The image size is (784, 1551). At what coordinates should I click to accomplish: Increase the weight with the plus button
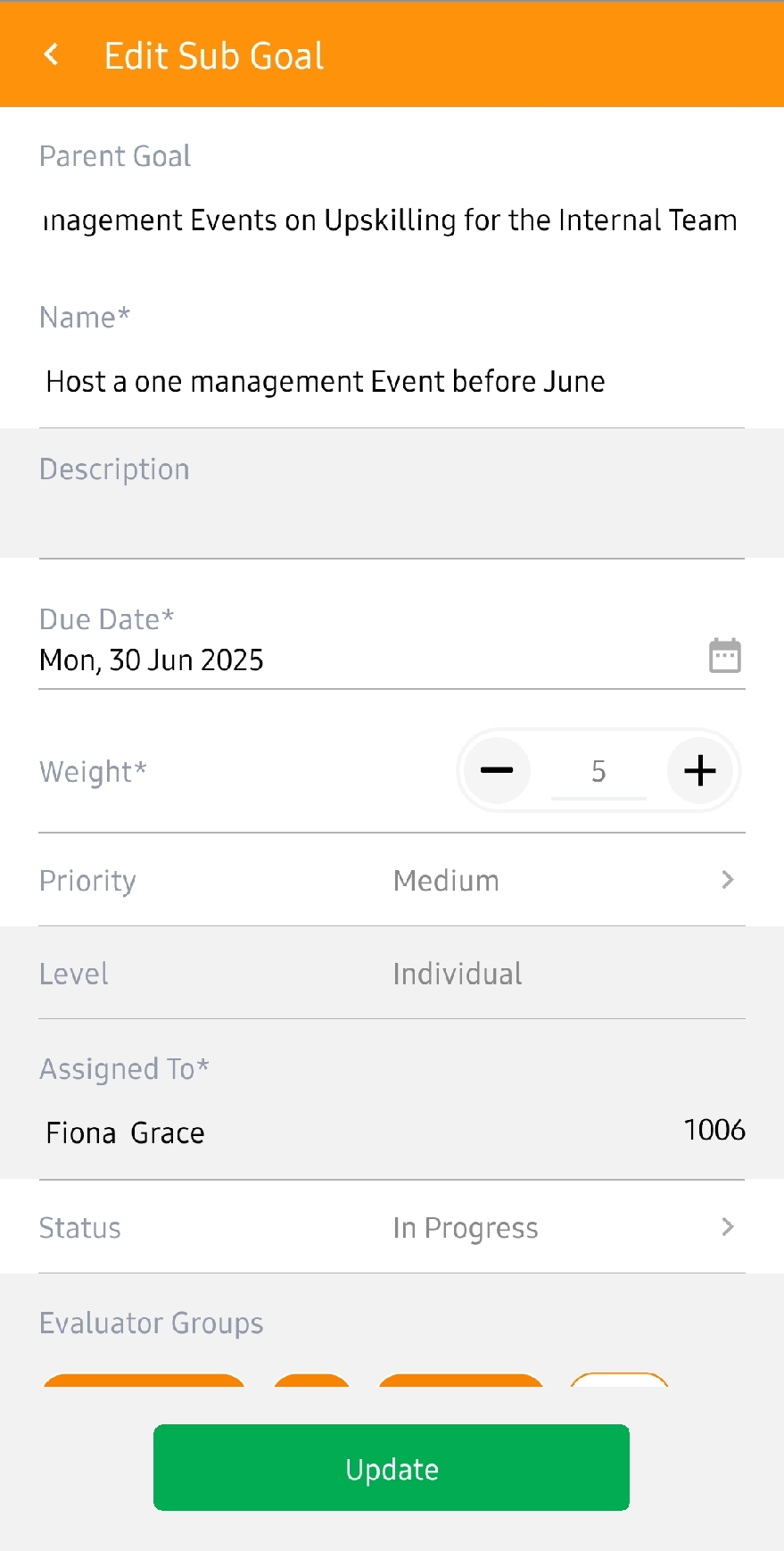(x=700, y=770)
